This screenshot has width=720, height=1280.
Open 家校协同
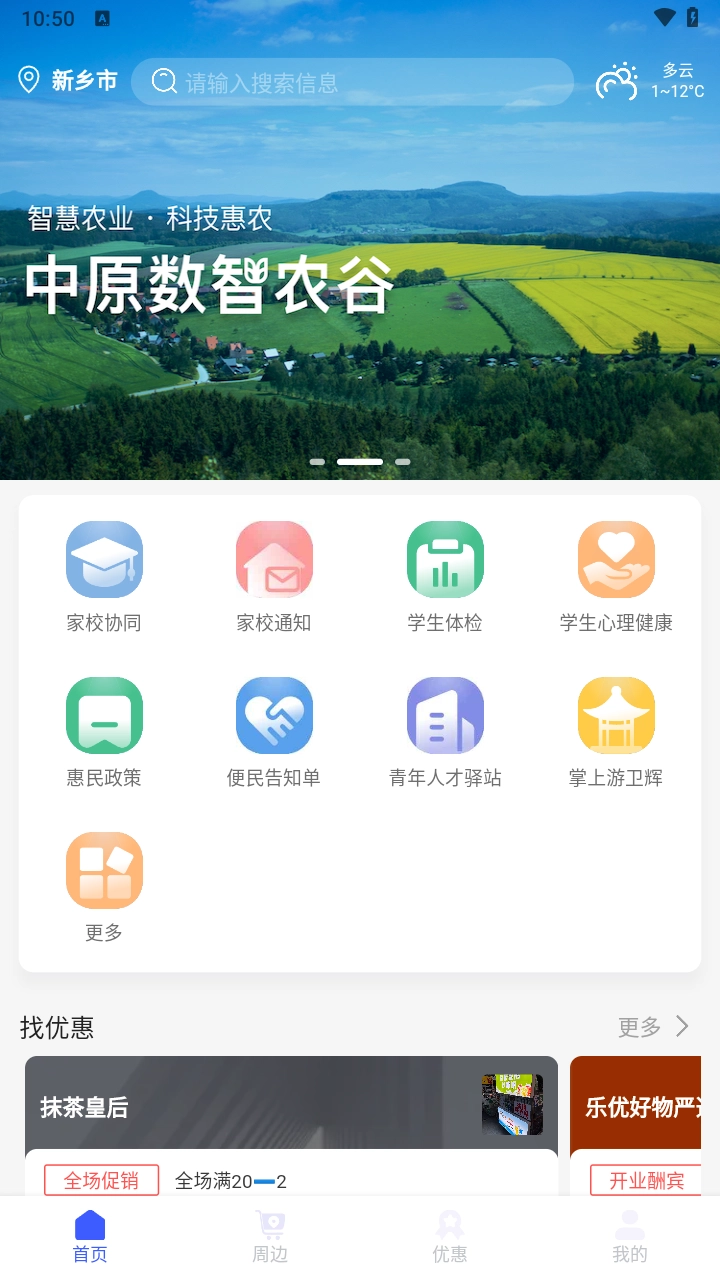tap(104, 577)
